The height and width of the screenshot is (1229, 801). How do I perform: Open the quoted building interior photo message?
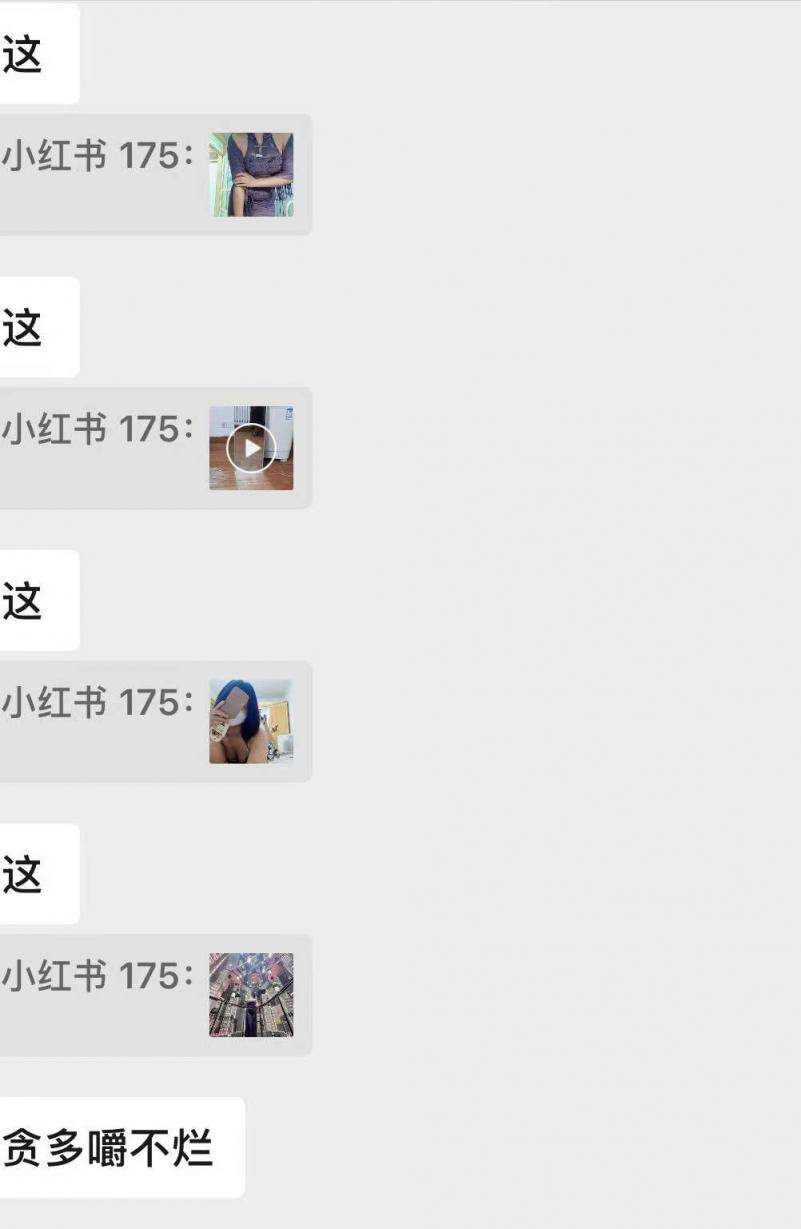click(x=251, y=994)
